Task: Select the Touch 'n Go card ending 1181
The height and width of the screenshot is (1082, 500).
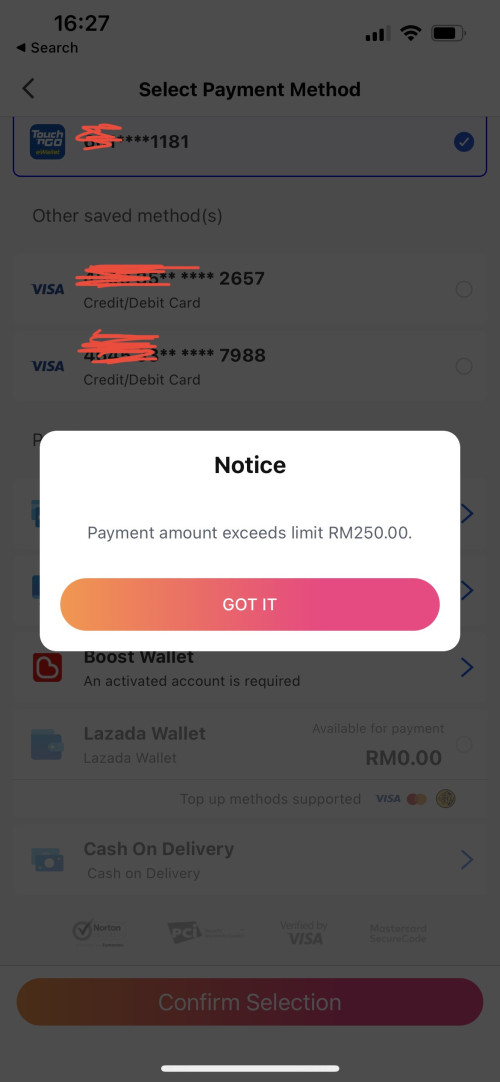Action: click(250, 142)
